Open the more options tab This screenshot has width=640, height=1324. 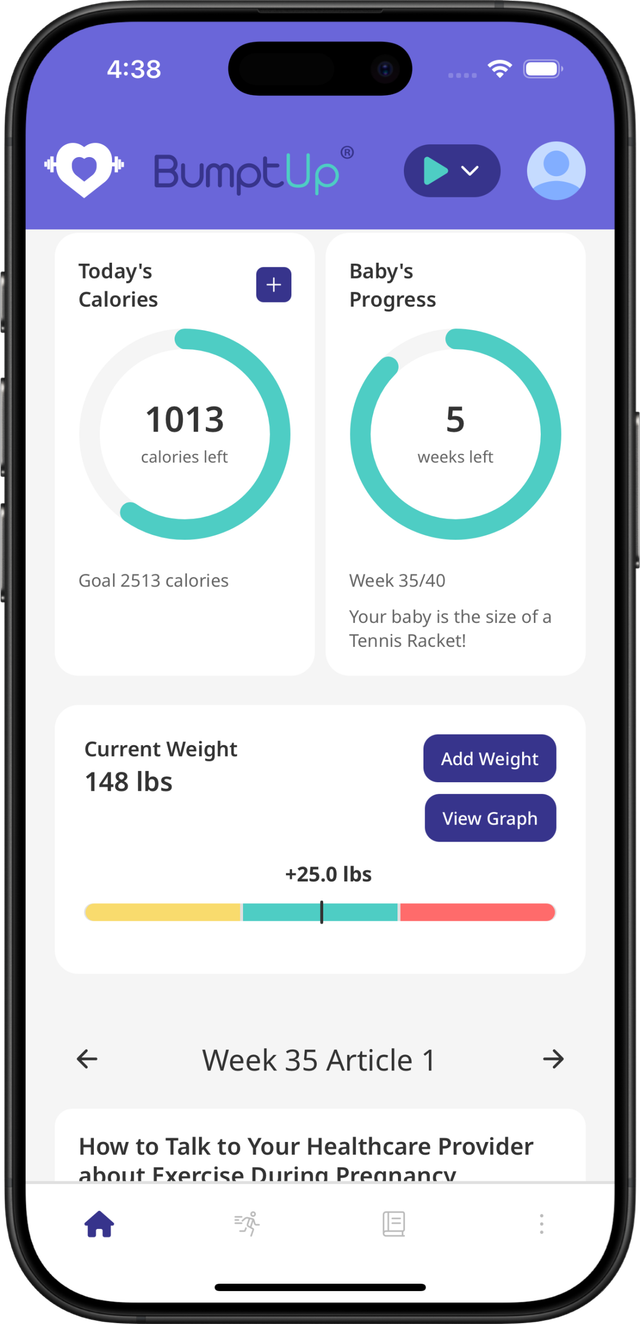click(x=541, y=1224)
